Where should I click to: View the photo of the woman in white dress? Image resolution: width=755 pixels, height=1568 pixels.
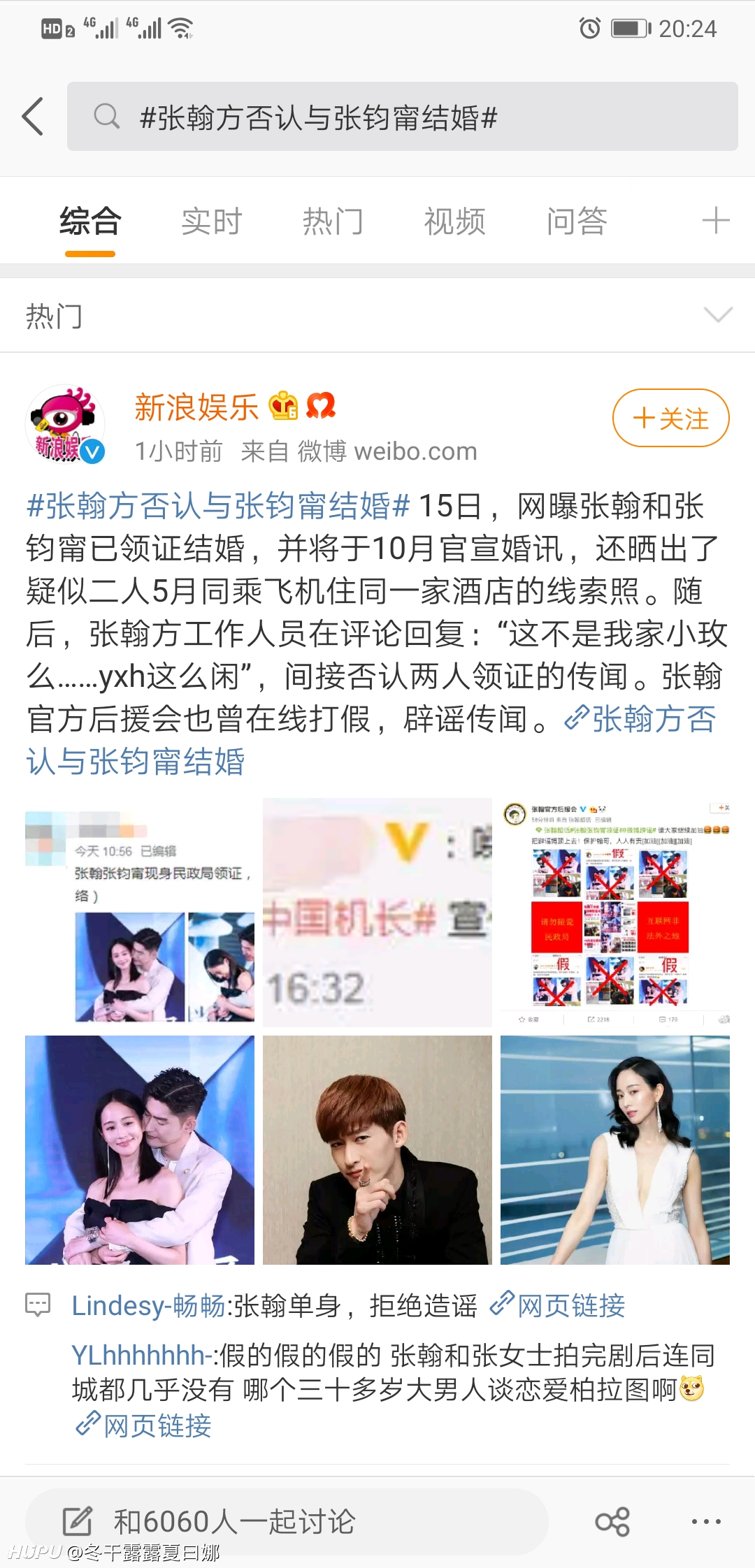(615, 1150)
